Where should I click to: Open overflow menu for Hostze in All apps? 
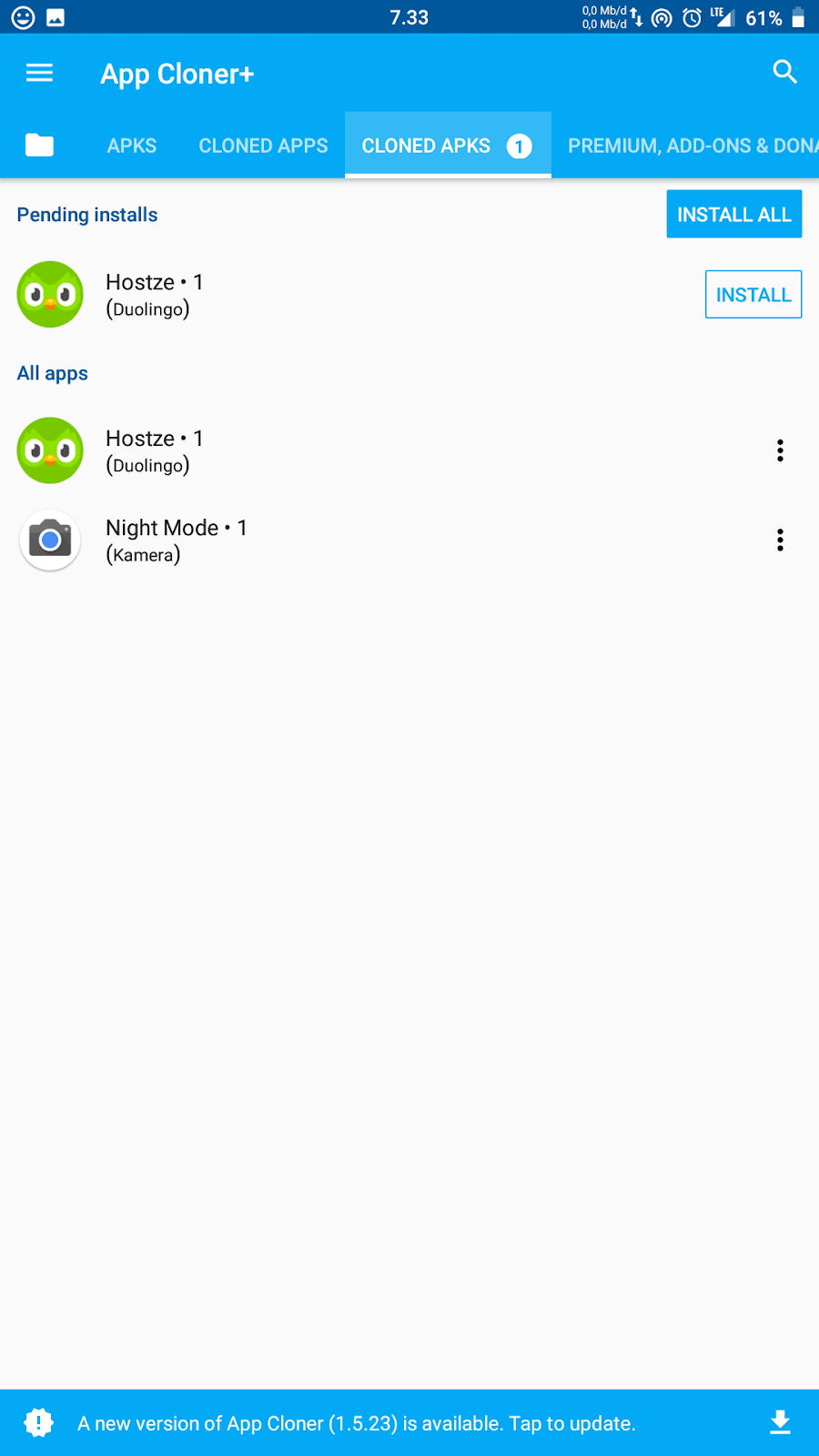tap(780, 450)
